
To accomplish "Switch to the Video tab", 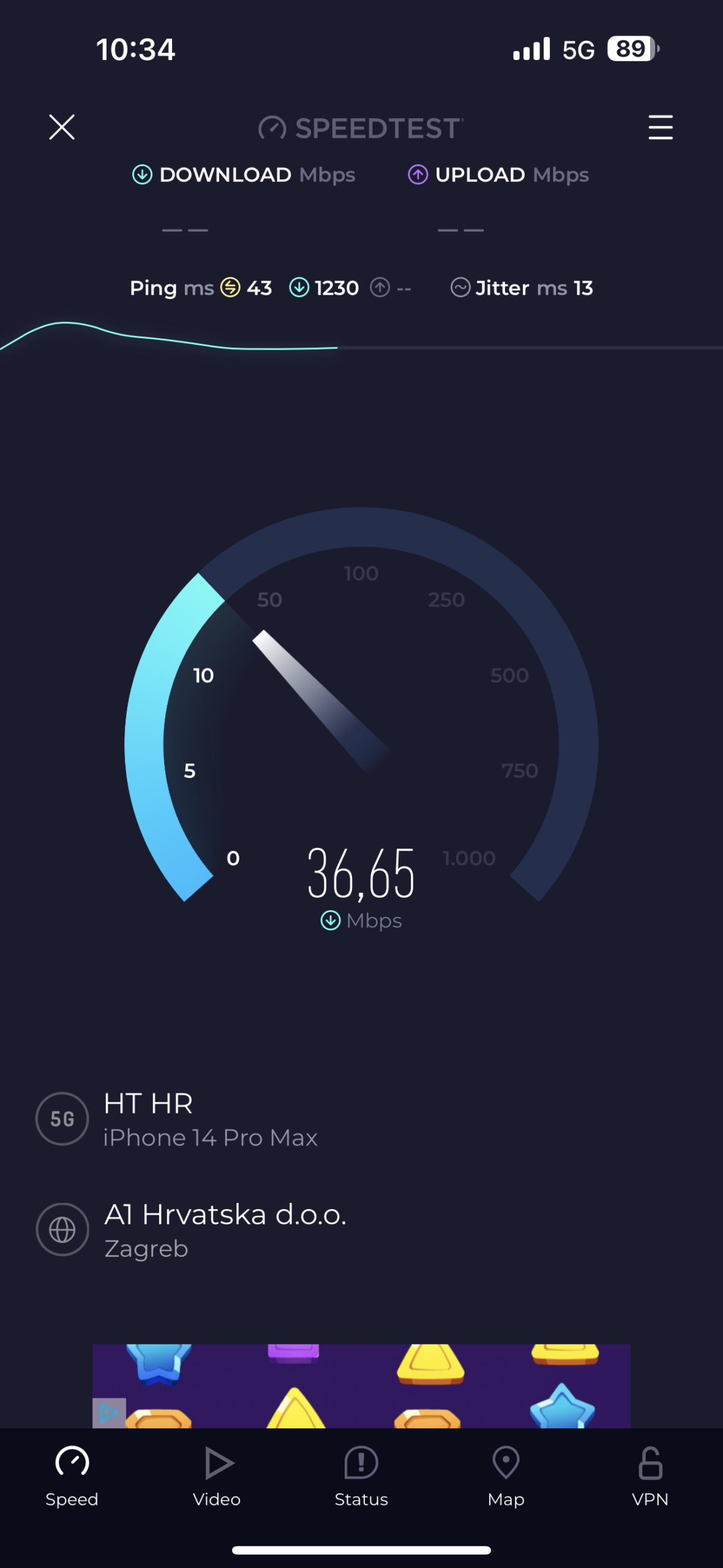I will coord(217,1477).
